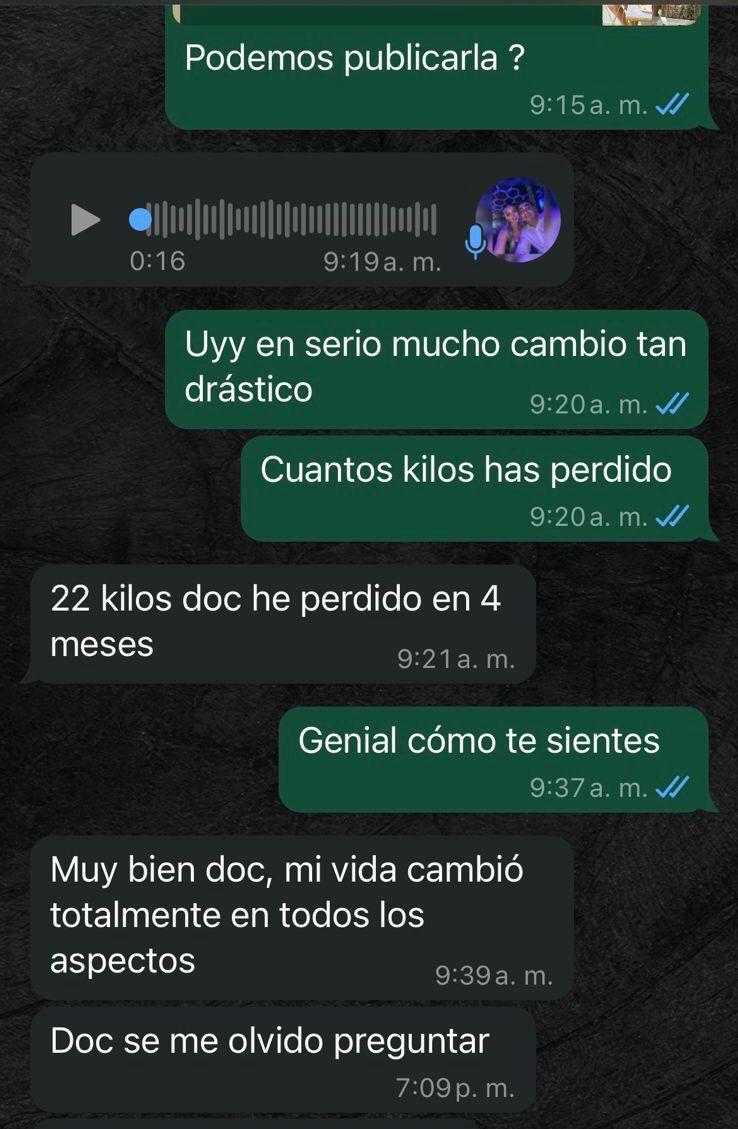Open the sender's profile photo on voice note
Screen dimensions: 738x1129
point(518,220)
